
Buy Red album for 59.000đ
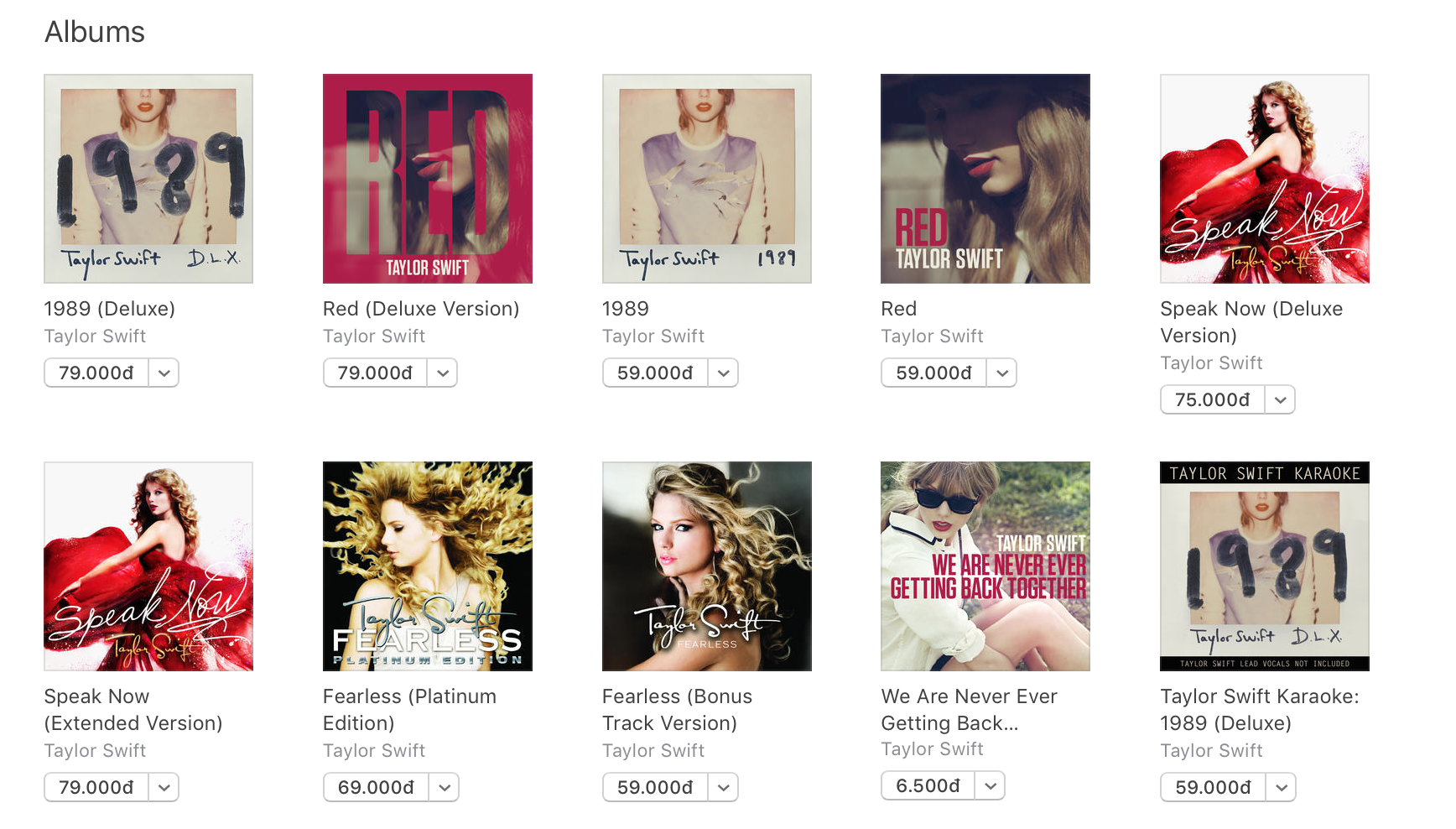(x=933, y=373)
